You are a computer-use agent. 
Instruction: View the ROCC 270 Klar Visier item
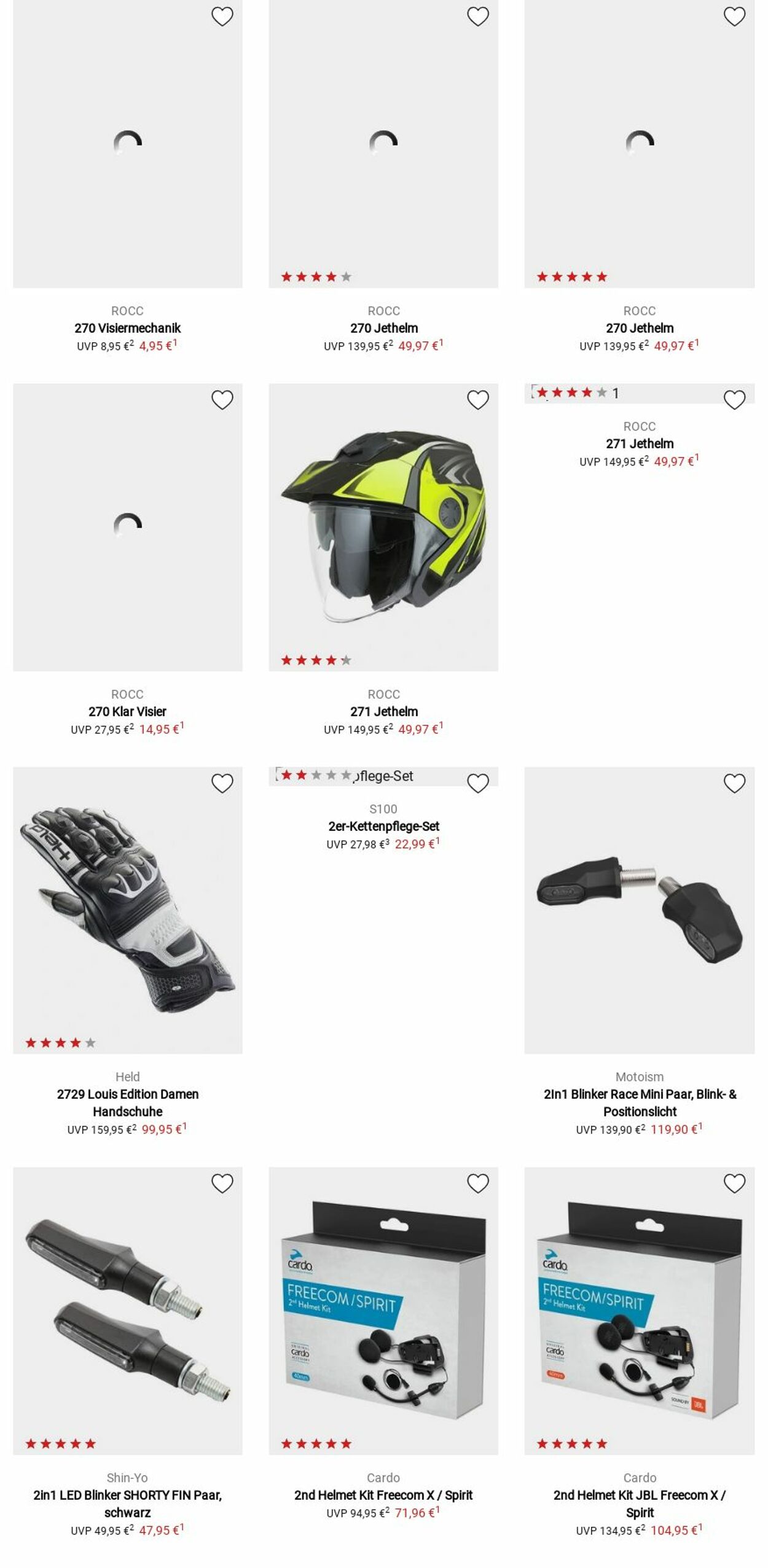click(x=127, y=711)
